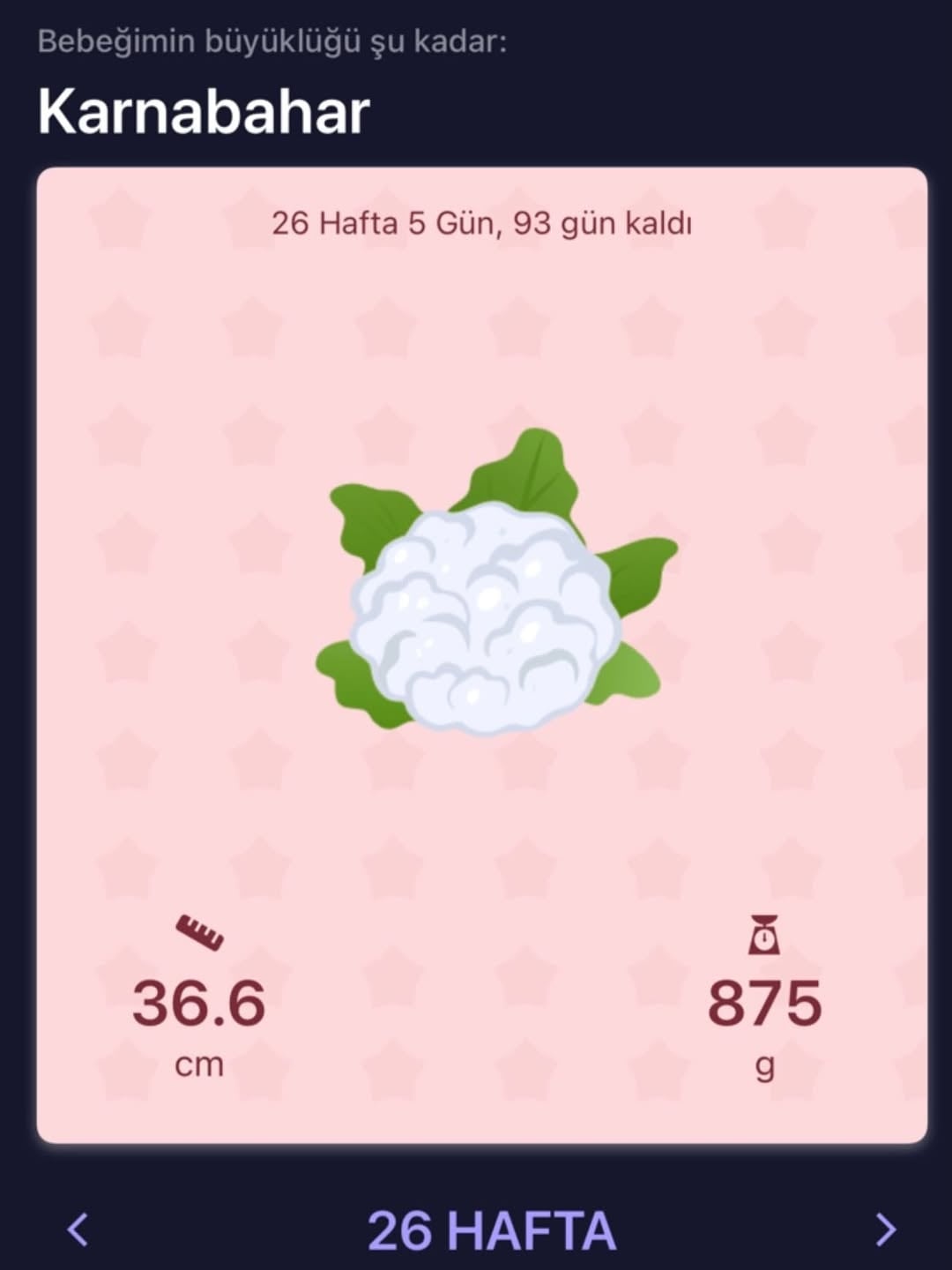This screenshot has height=1270, width=952.
Task: Go to the previous week with left arrow
Action: (78, 1229)
